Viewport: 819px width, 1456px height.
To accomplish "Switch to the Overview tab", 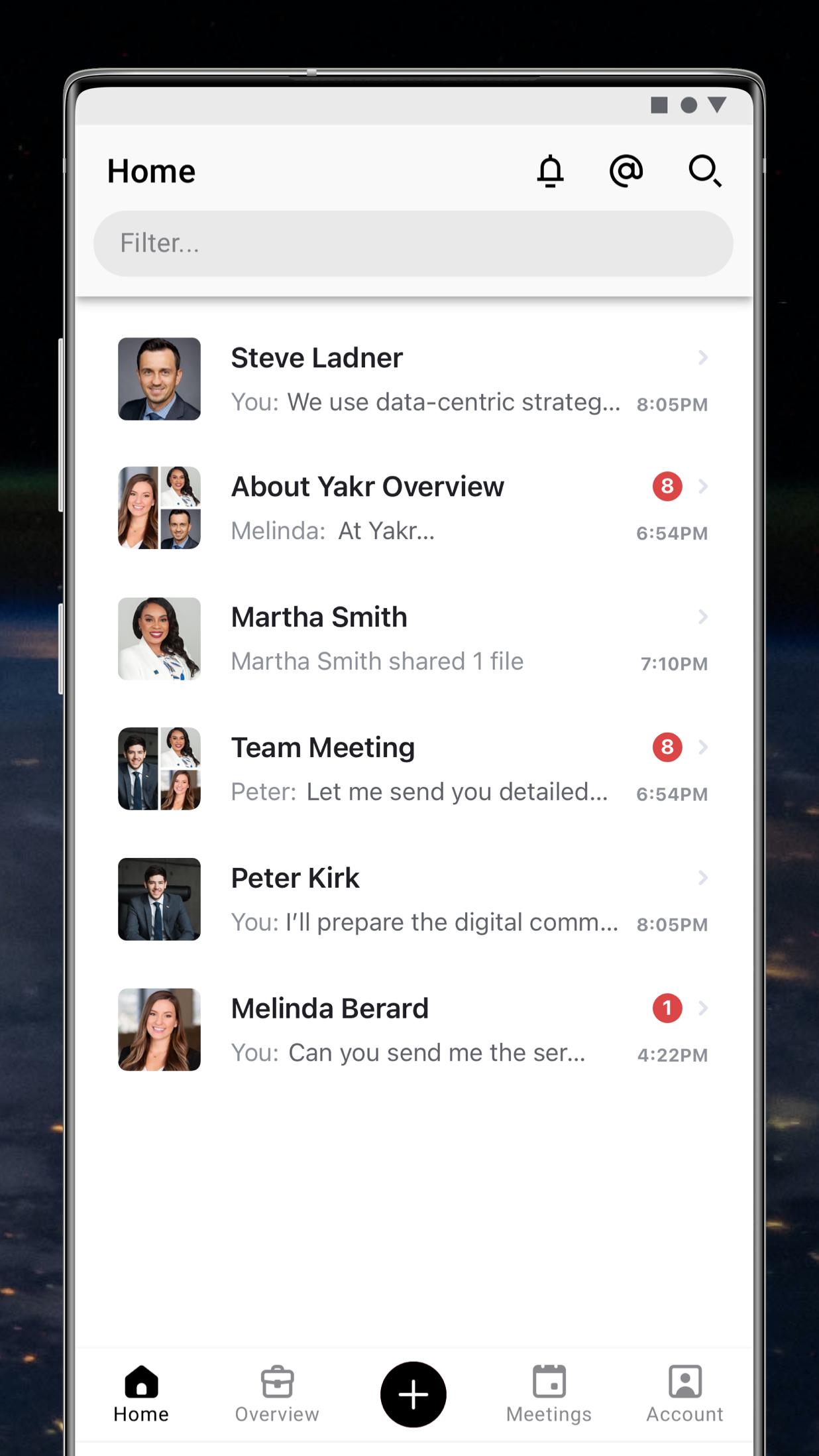I will point(277,1394).
